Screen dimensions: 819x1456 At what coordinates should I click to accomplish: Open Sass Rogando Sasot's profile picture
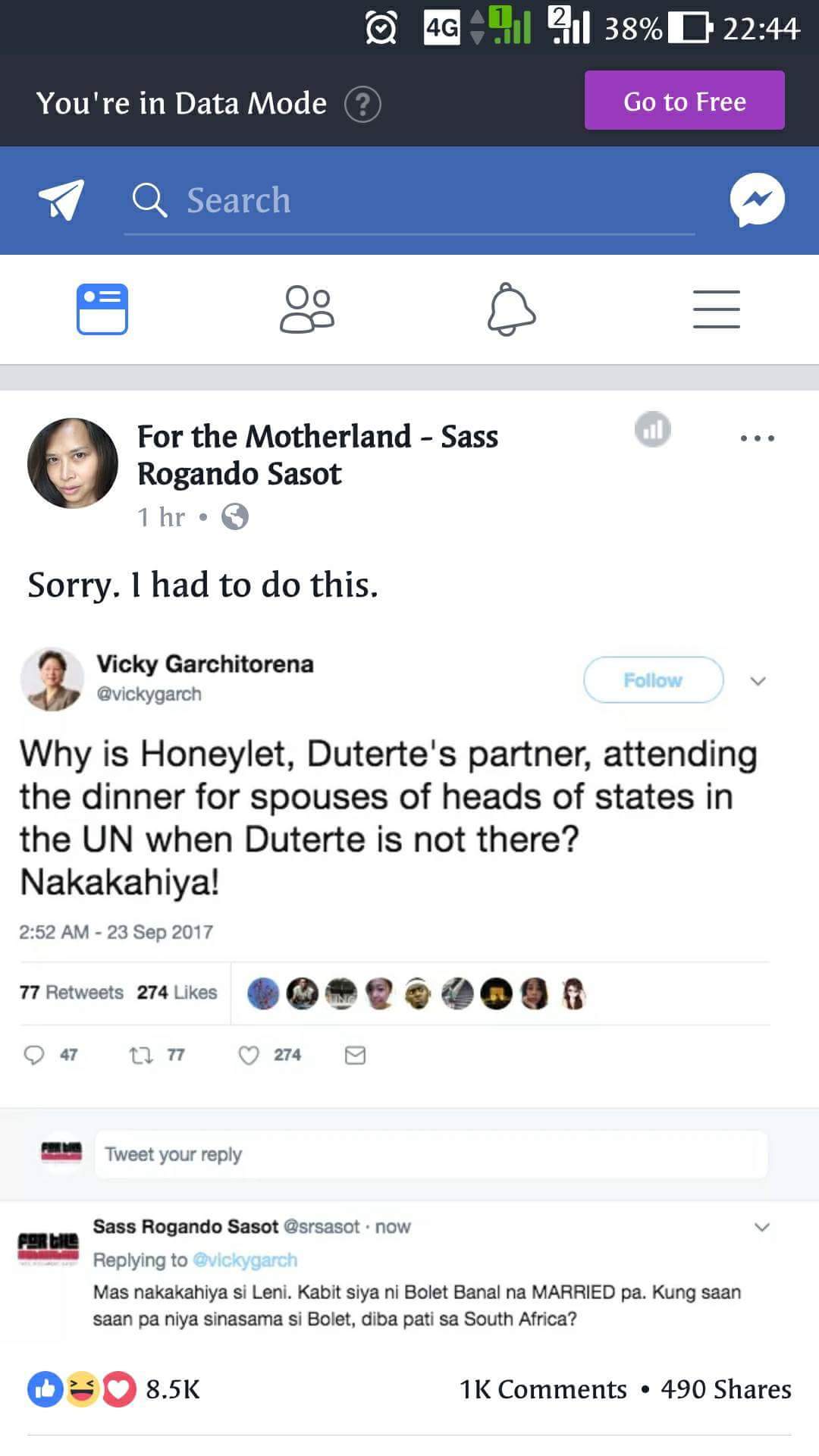coord(73,463)
